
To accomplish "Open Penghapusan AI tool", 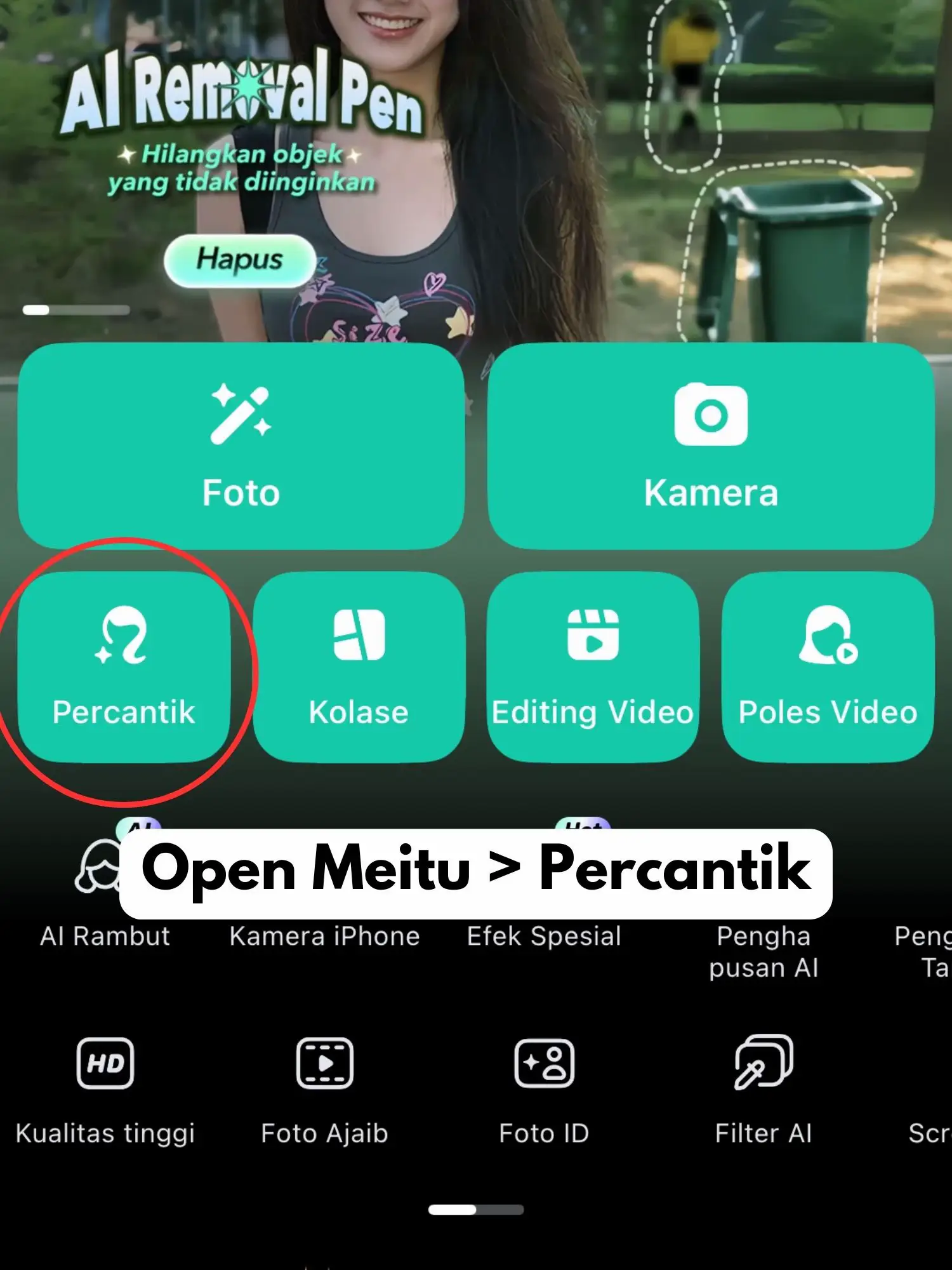I will pyautogui.click(x=764, y=952).
